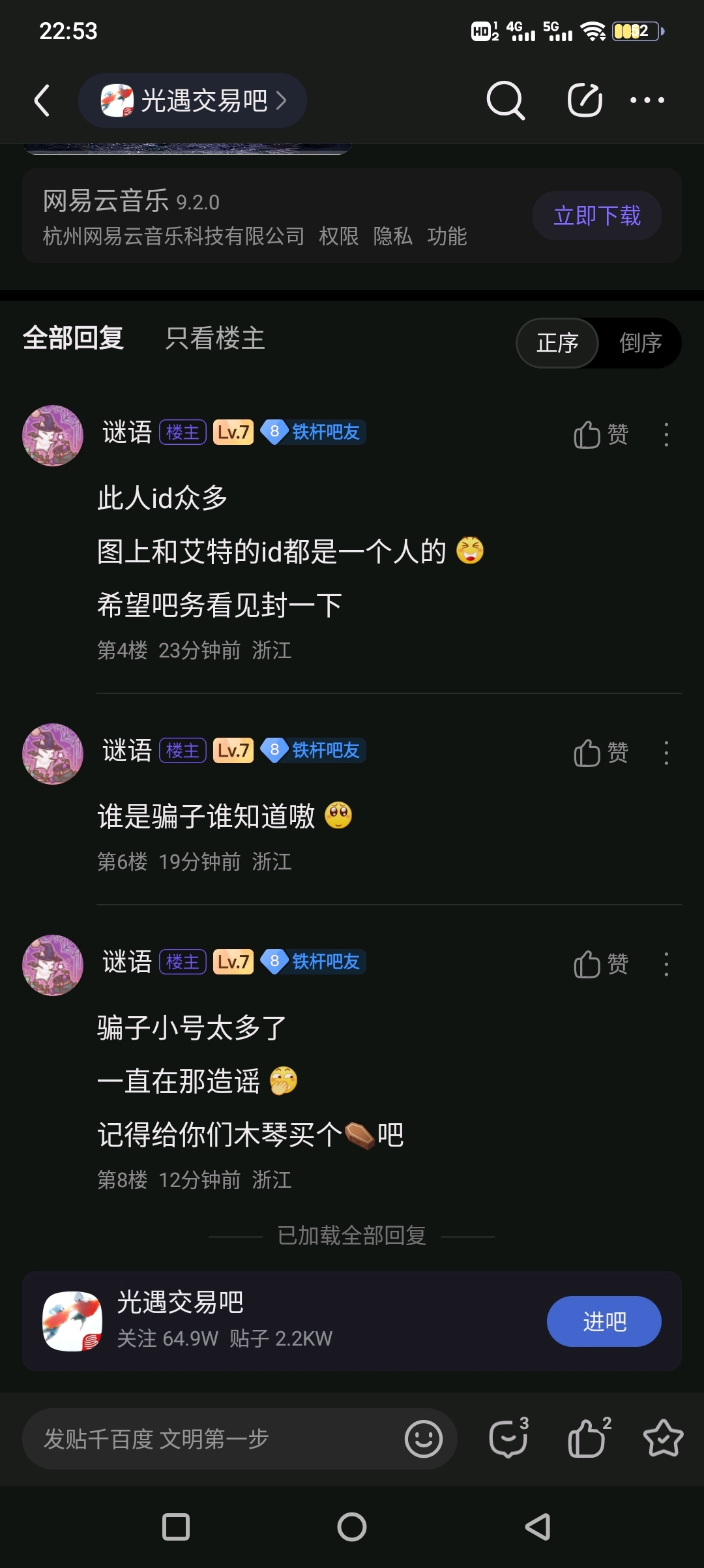Sort replies by 倒序

[x=640, y=343]
